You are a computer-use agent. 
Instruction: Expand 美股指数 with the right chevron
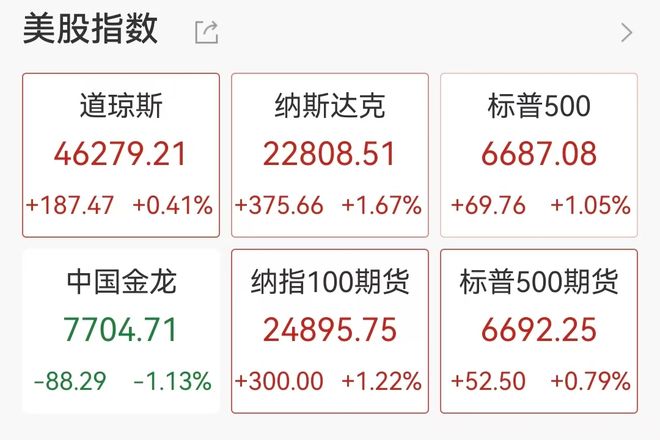627,33
